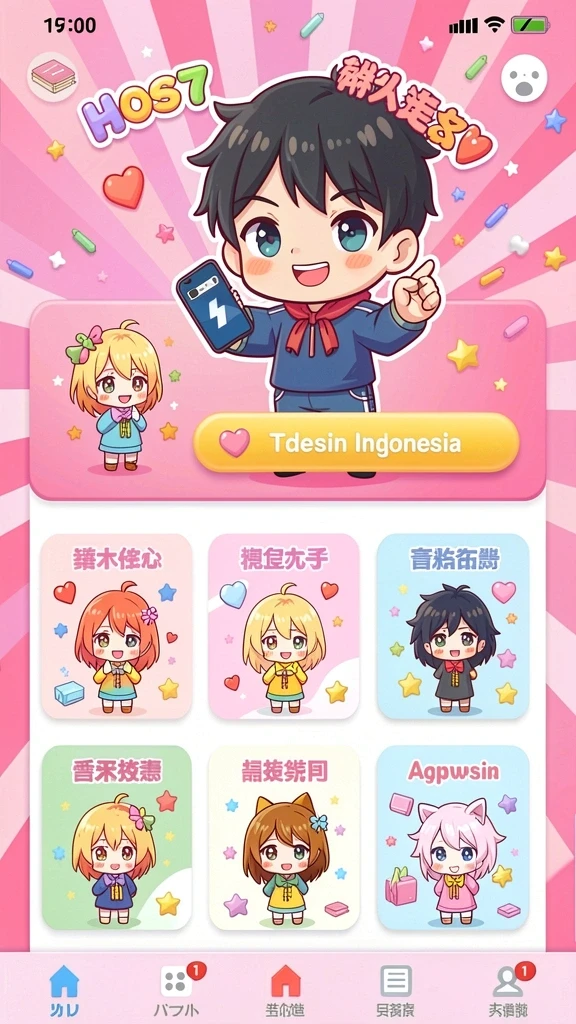Switch to the red house center tab
This screenshot has width=576, height=1024.
(x=285, y=990)
